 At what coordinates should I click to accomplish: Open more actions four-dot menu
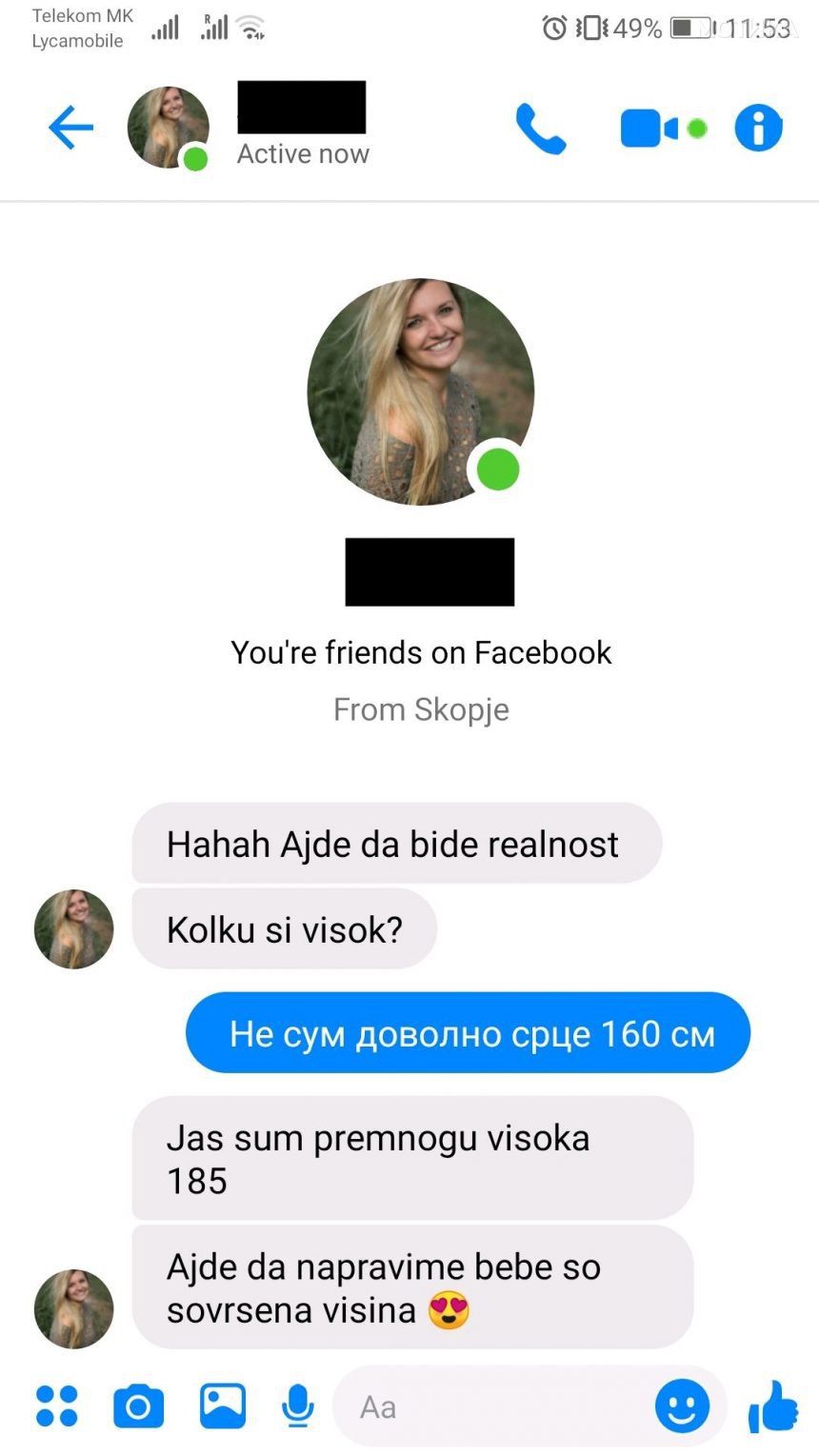[56, 1406]
